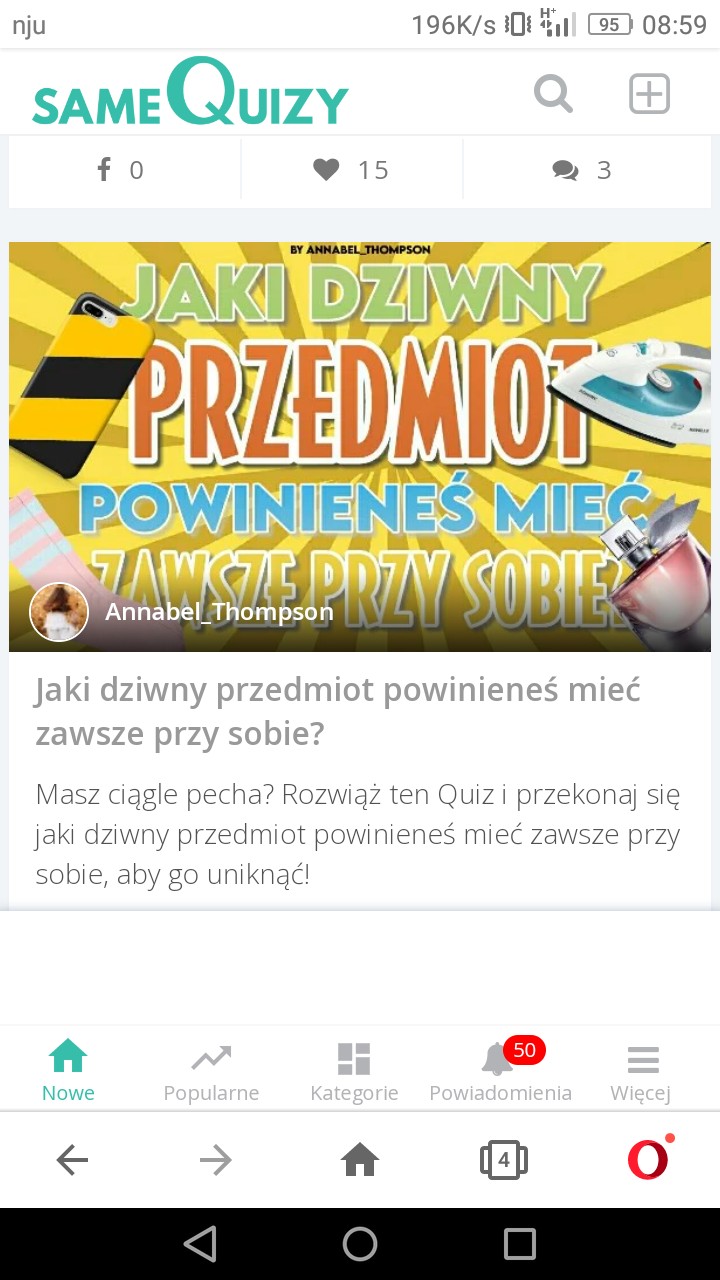Tap the plus icon to add quiz
Image resolution: width=720 pixels, height=1280 pixels.
coord(649,95)
